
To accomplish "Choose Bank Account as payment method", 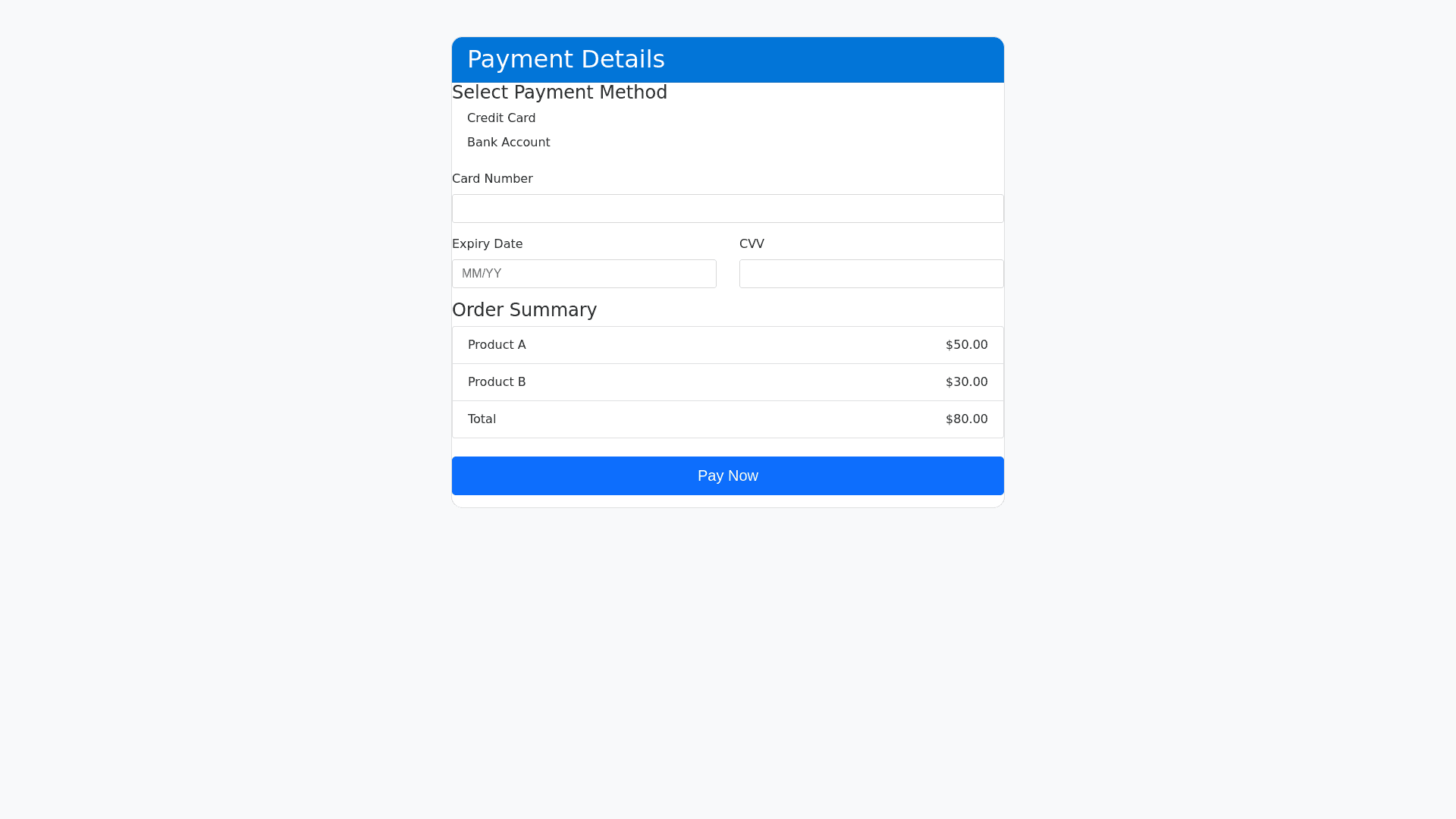I will pos(508,143).
